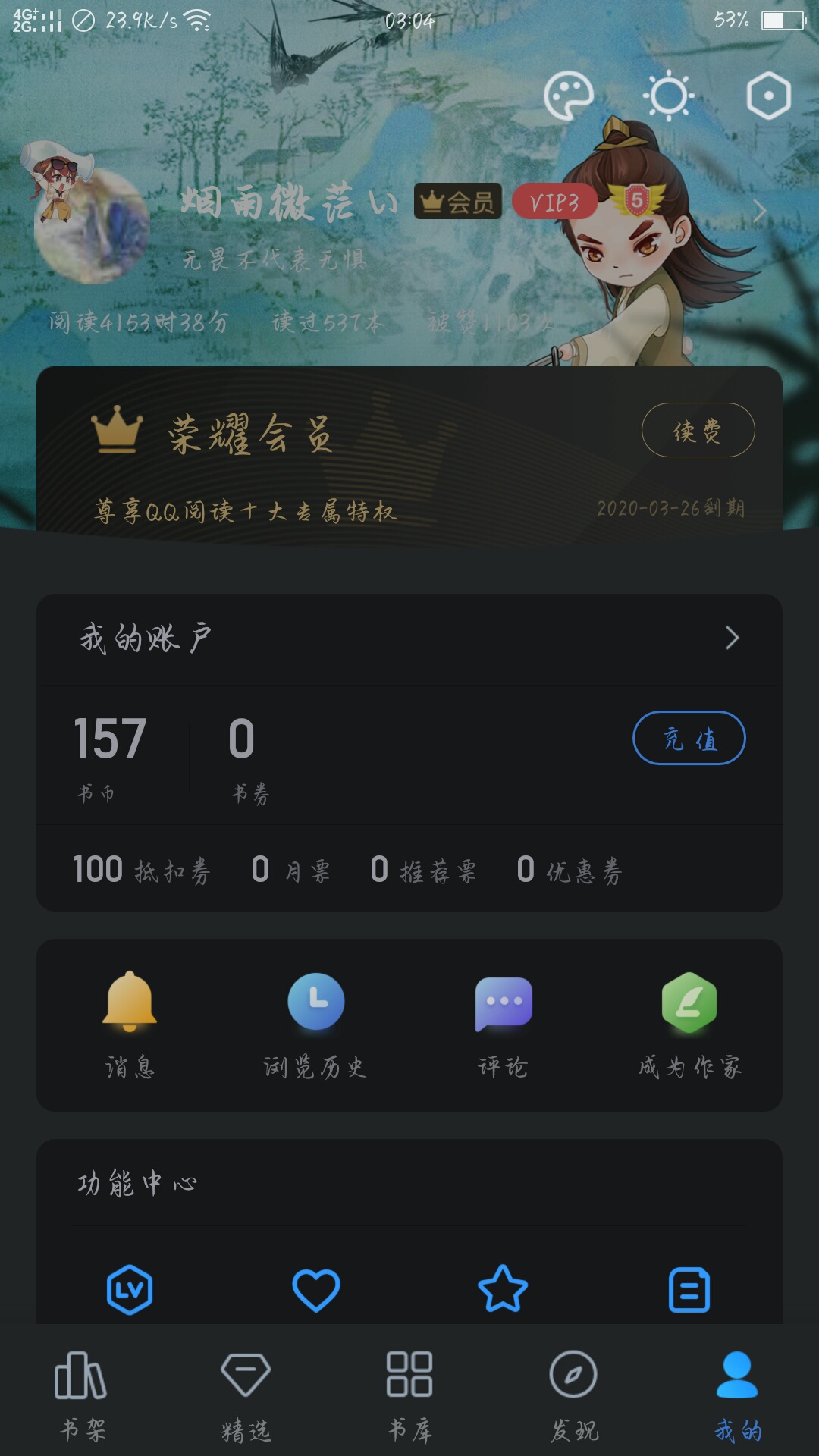Switch to the 书架 bookshelf tab
819x1456 pixels.
(82, 1395)
